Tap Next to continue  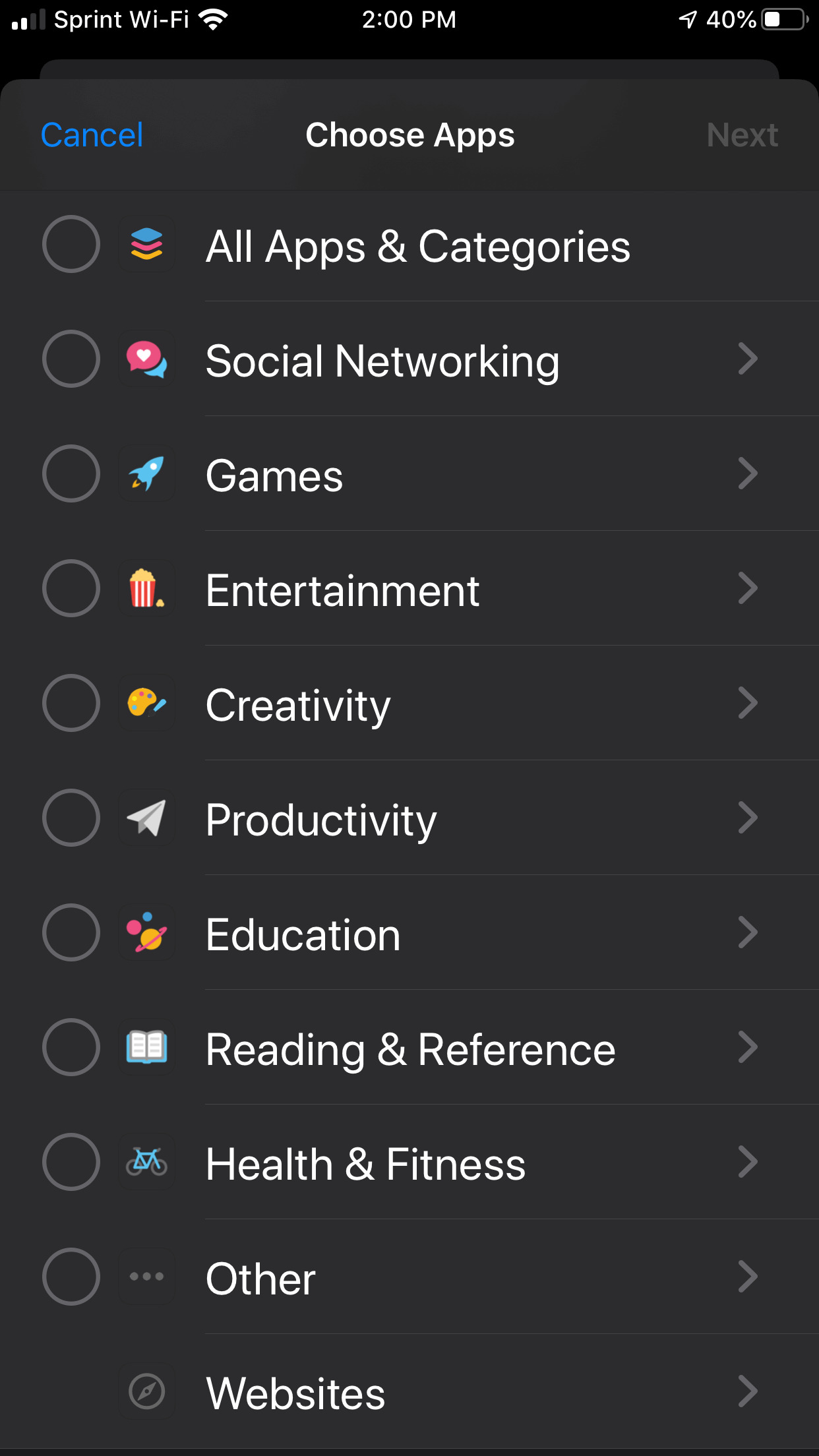click(x=742, y=135)
